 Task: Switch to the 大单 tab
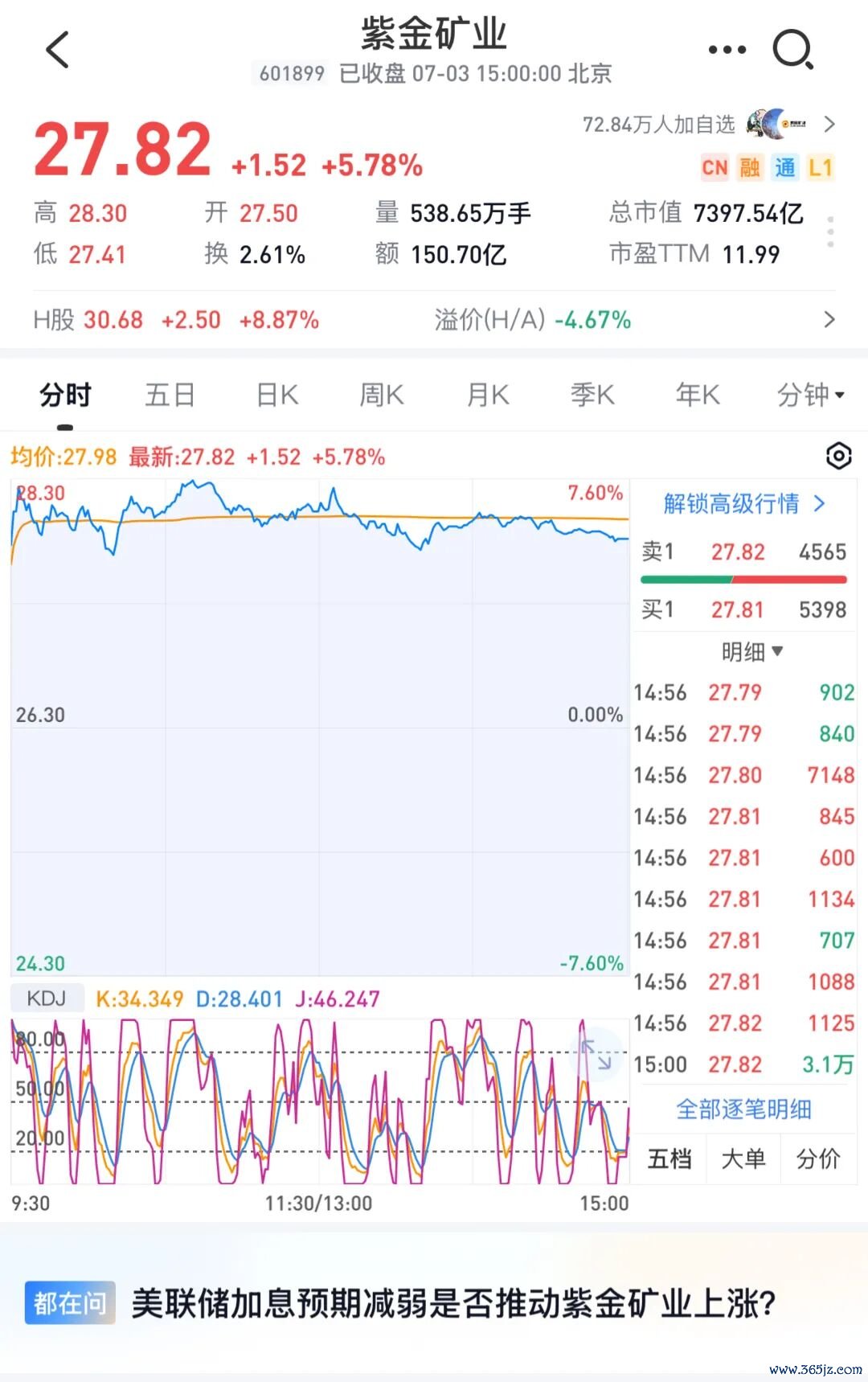point(743,1159)
